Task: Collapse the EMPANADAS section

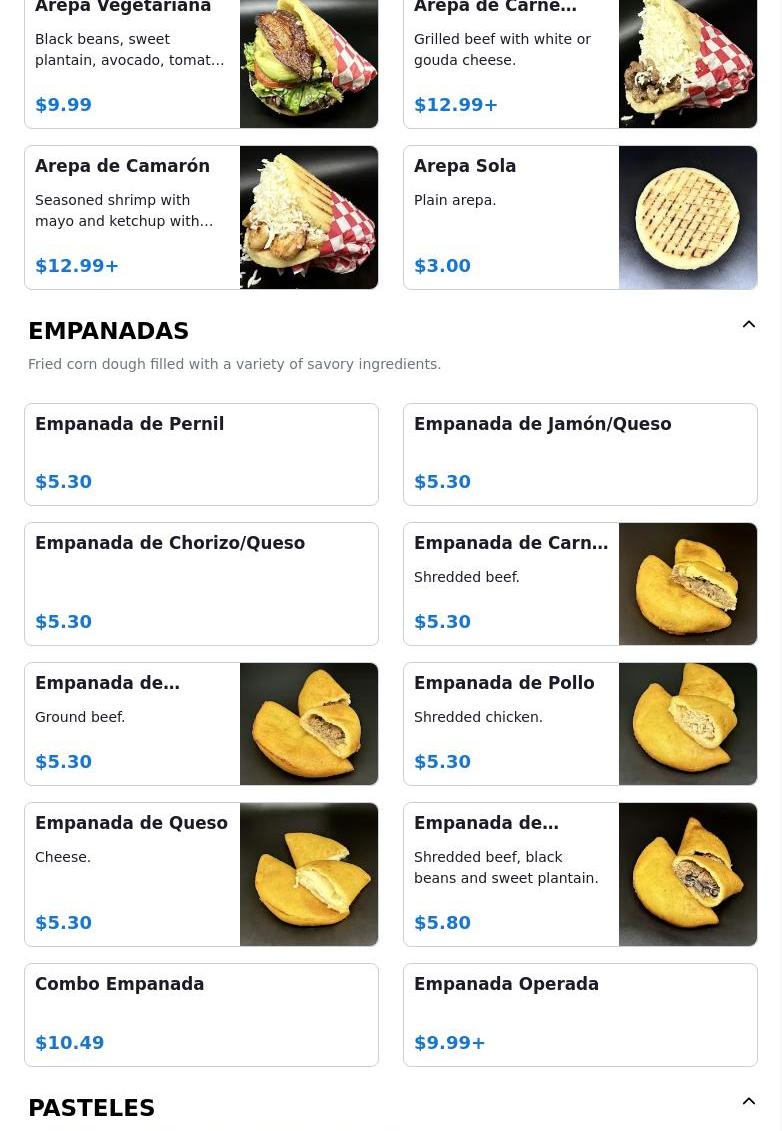Action: (x=748, y=325)
